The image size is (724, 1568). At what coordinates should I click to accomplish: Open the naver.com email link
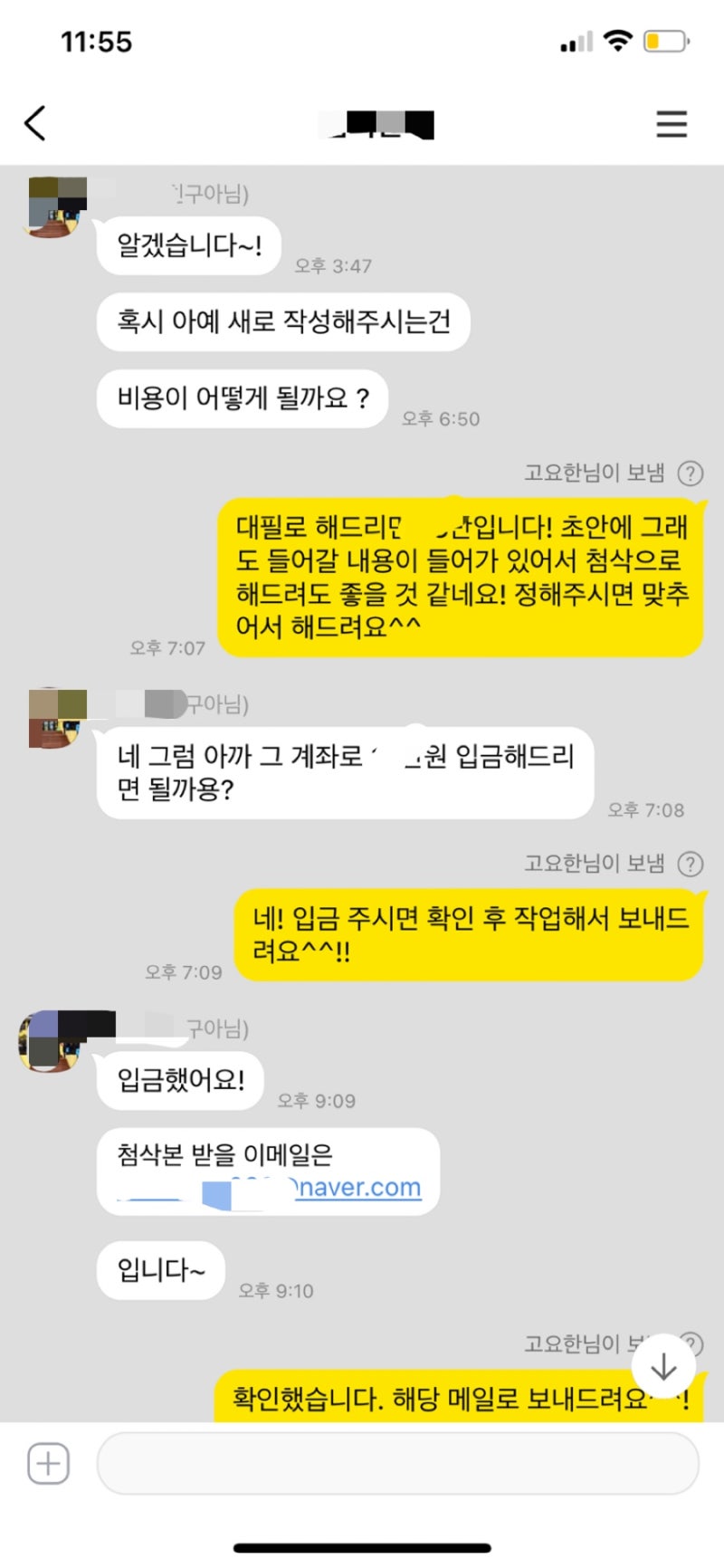tap(358, 1188)
